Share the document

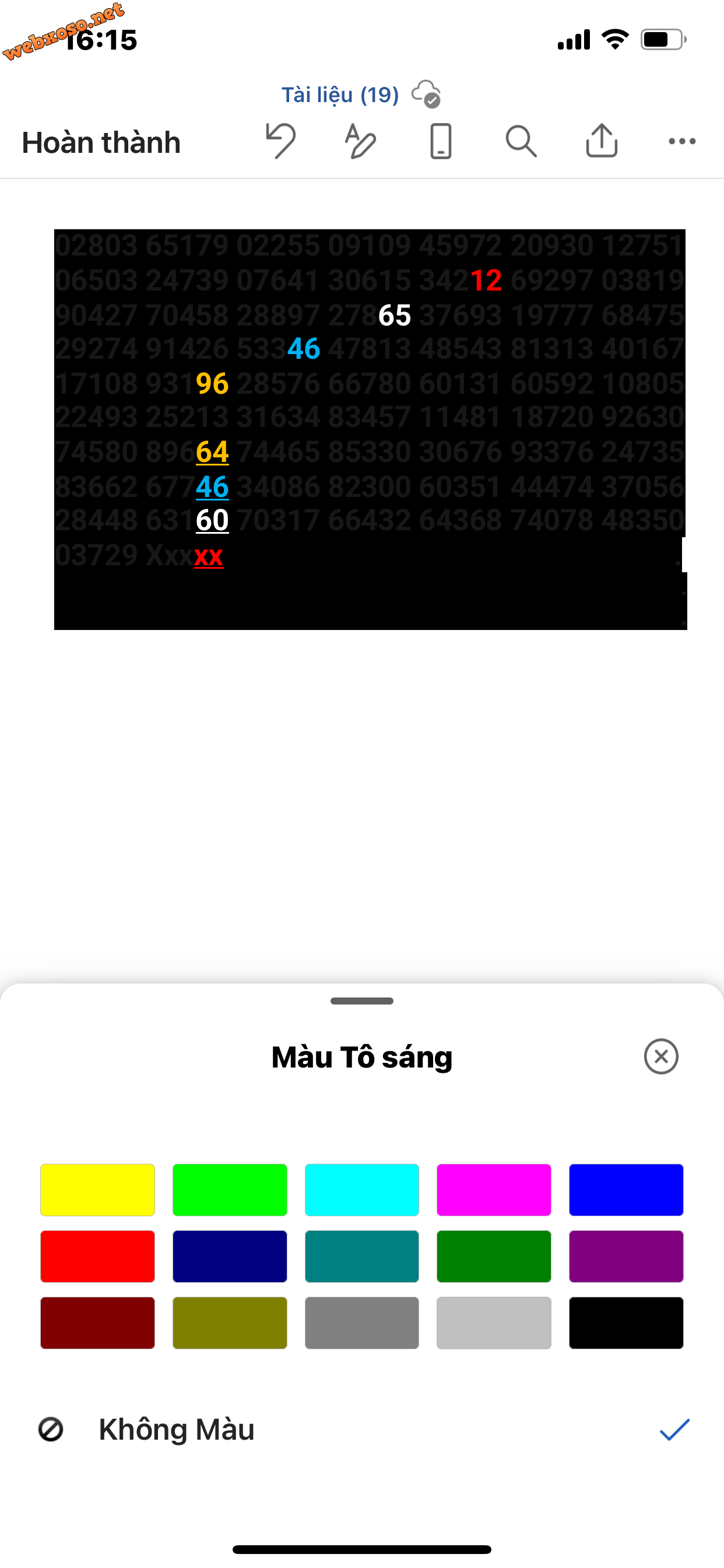click(601, 141)
